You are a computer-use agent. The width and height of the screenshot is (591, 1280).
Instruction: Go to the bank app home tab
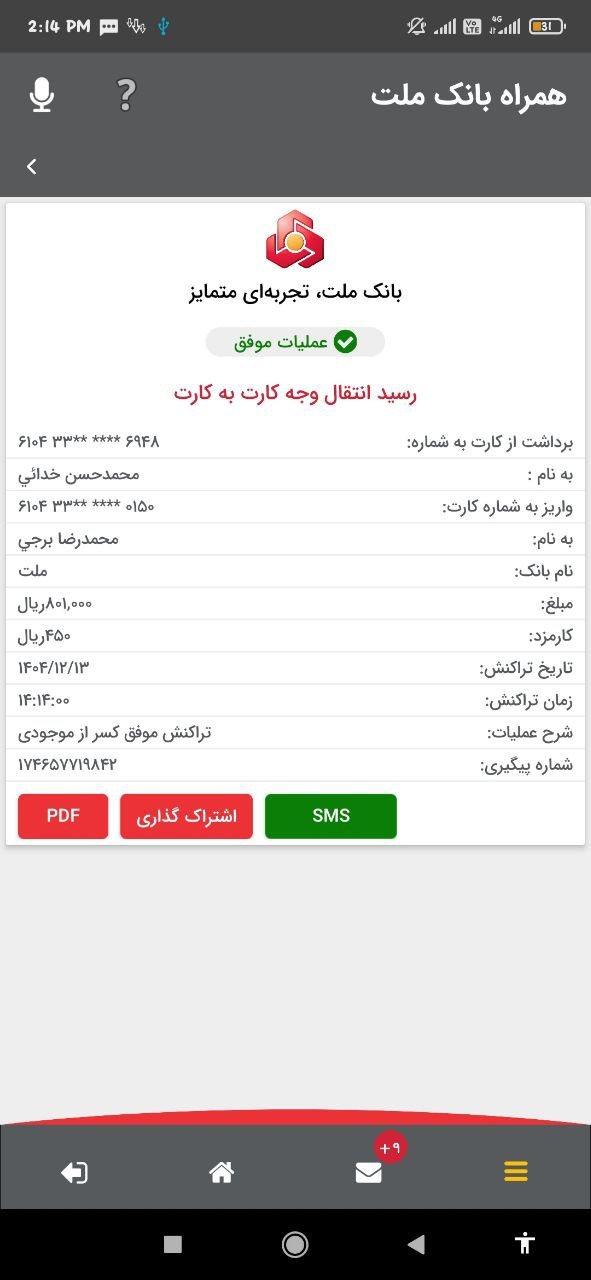[x=222, y=1172]
